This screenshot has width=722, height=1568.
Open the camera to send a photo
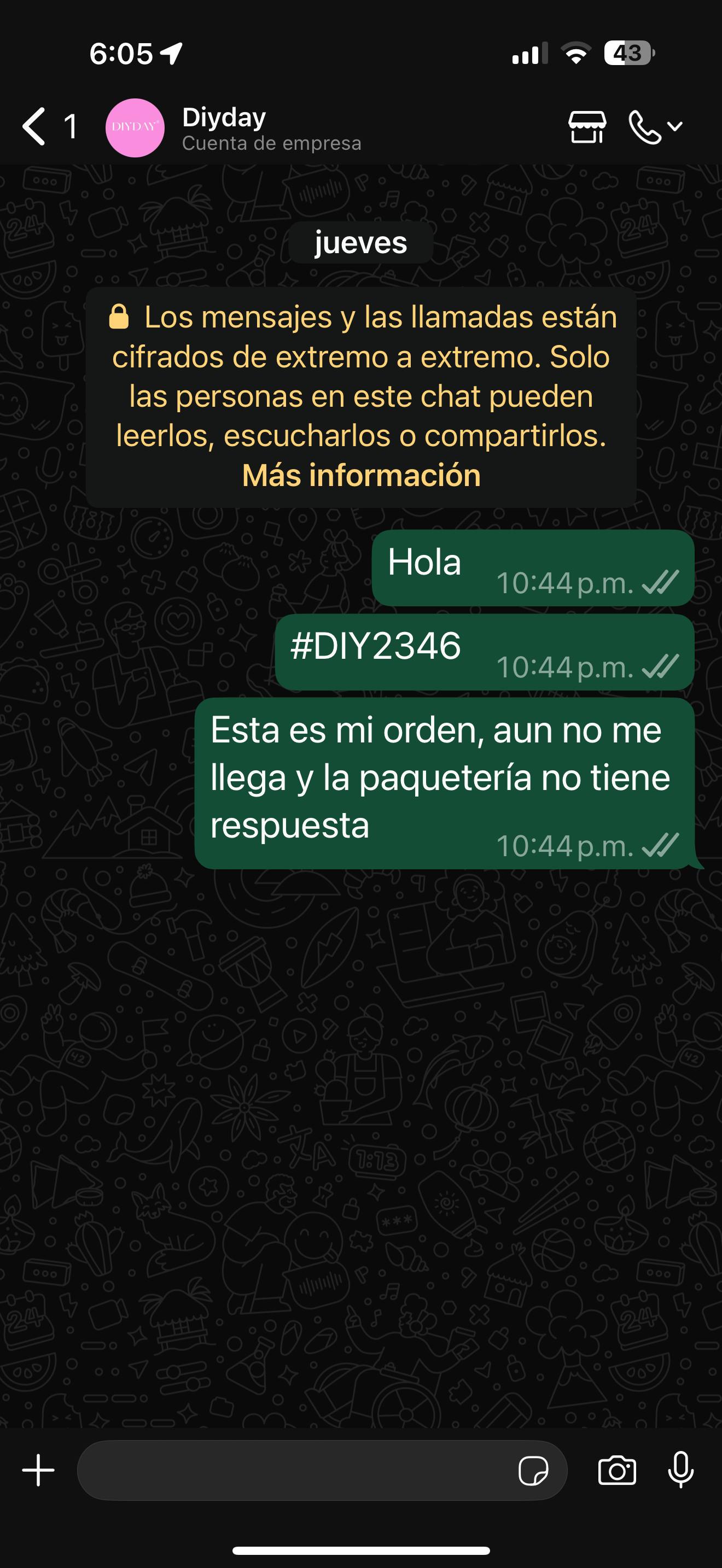click(x=616, y=1471)
